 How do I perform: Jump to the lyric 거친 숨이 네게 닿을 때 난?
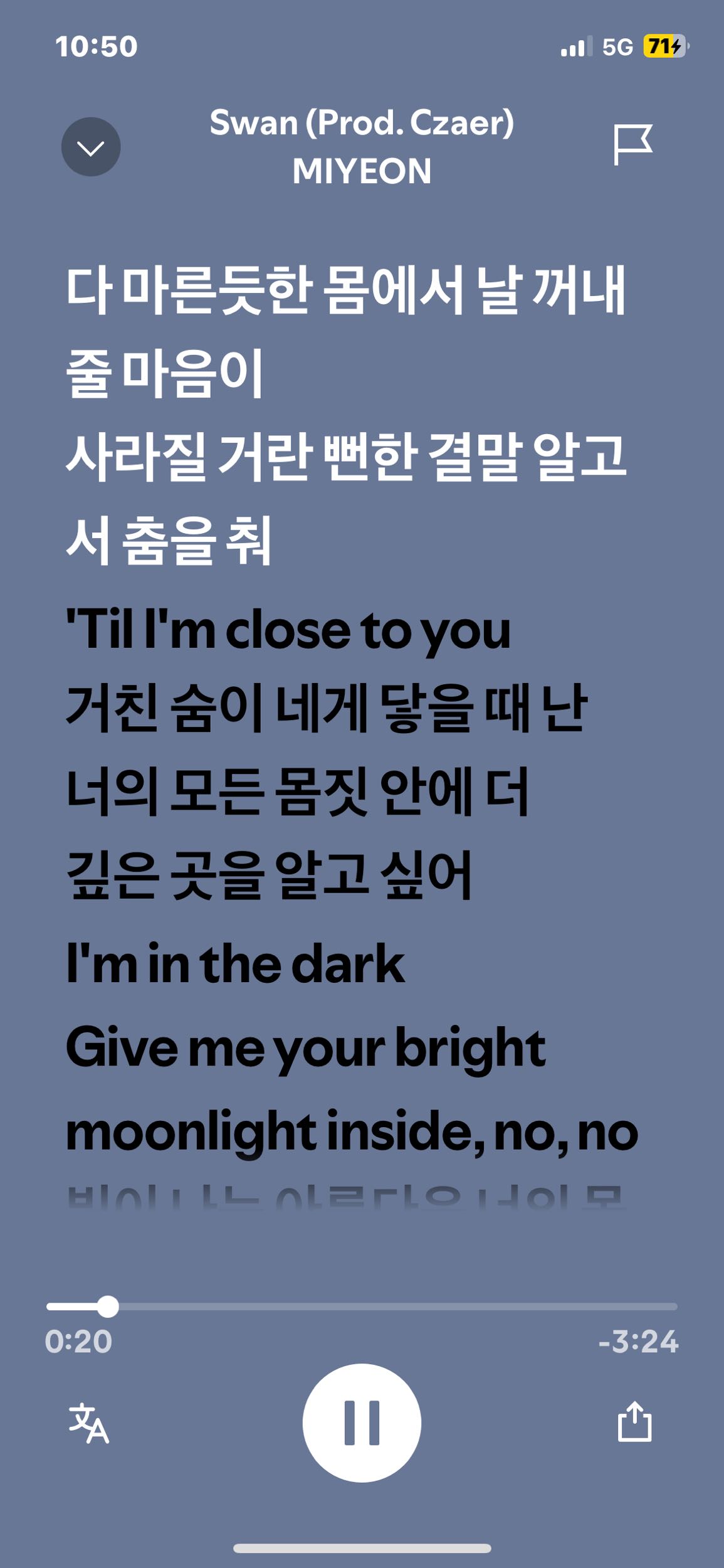(327, 708)
